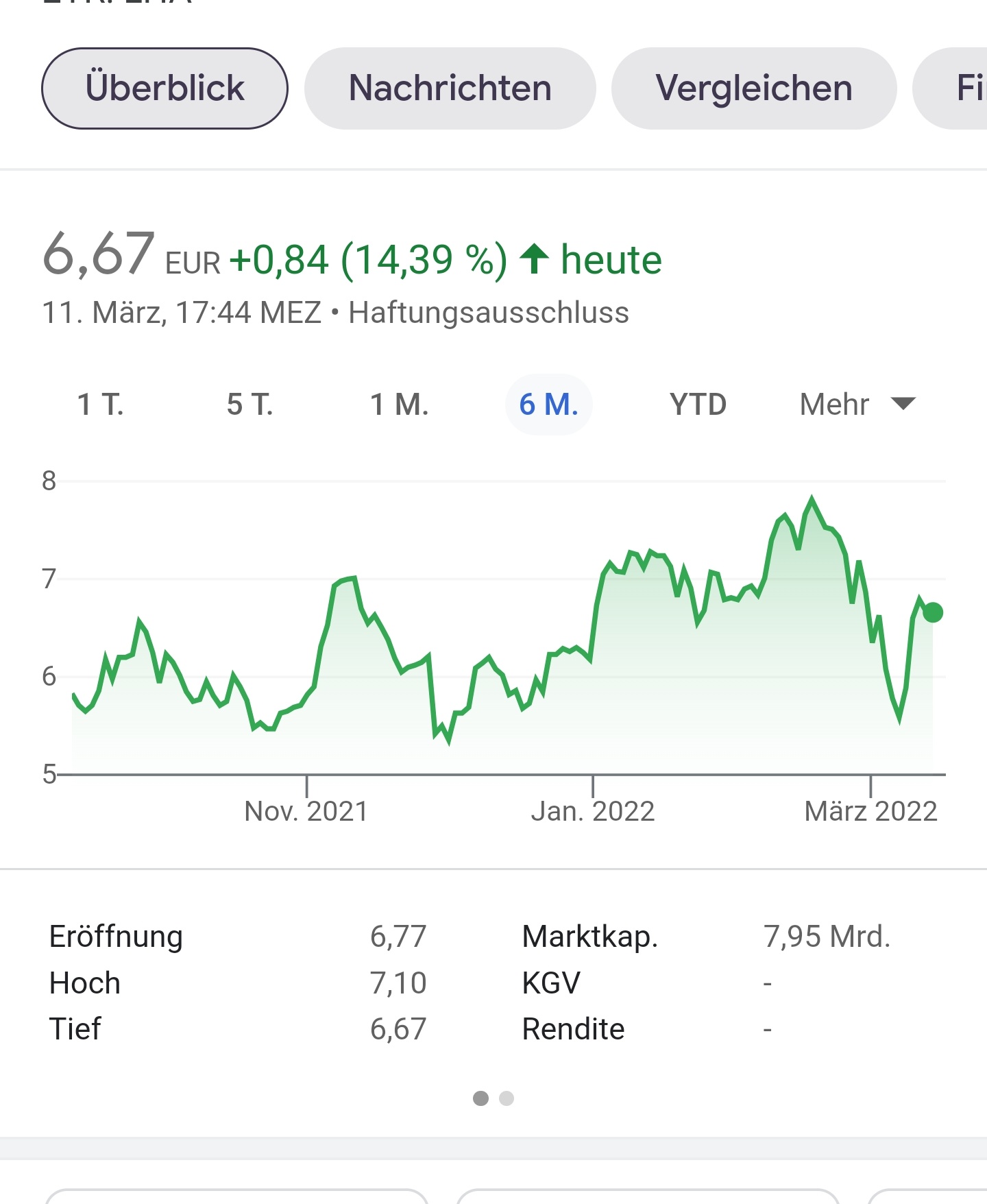Open the 'Mehr' time range options

833,404
